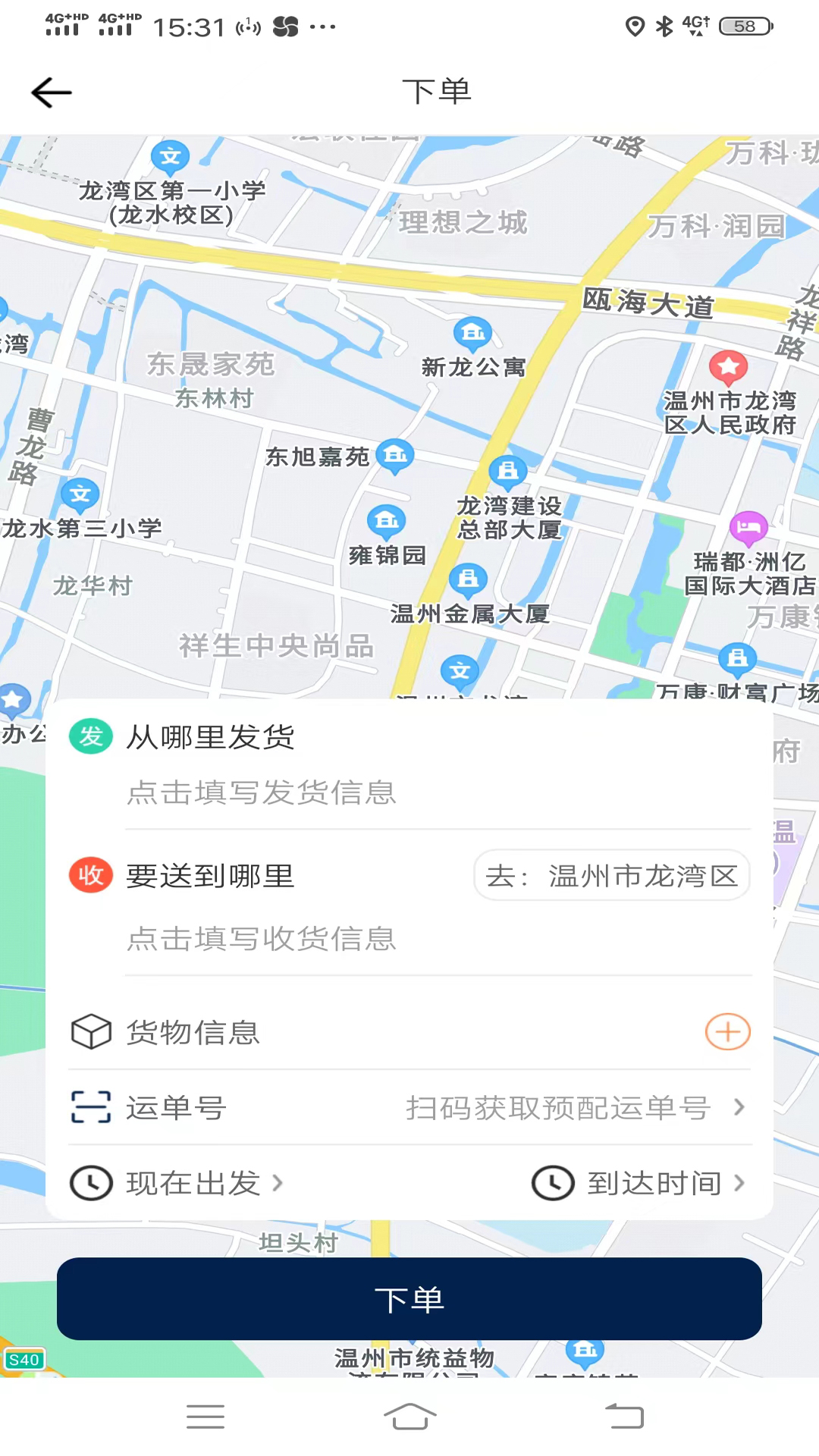Open arrival time via 到达时间 chevron
This screenshot has width=819, height=1456.
coord(739,1184)
